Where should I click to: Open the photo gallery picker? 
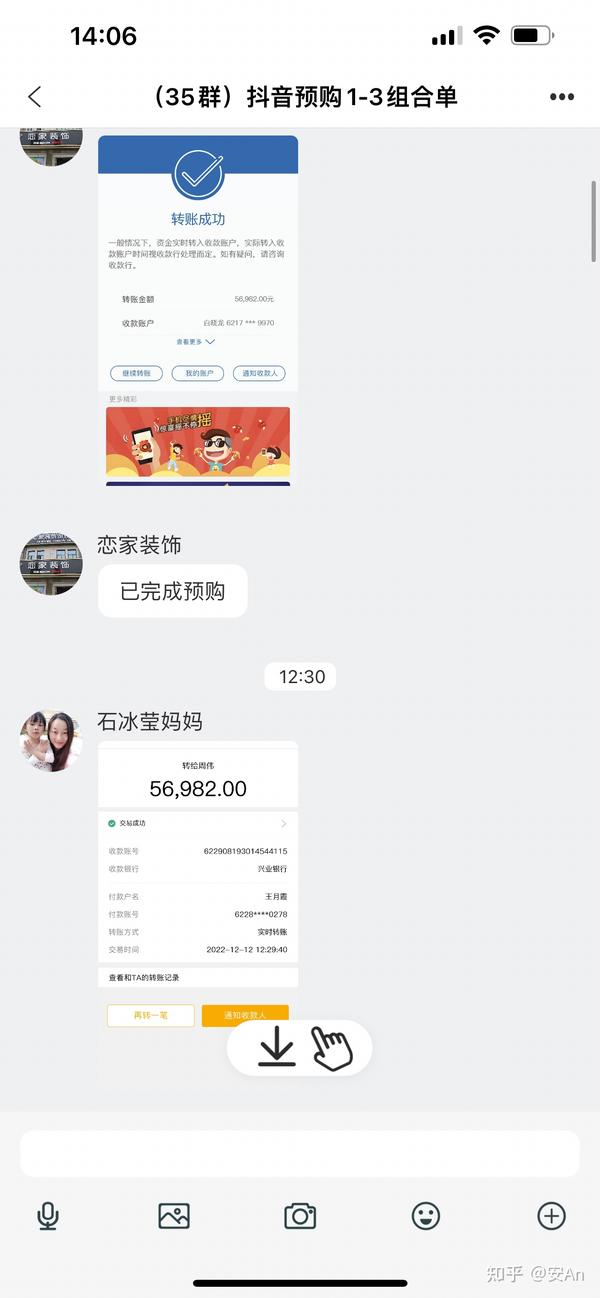pos(174,1216)
